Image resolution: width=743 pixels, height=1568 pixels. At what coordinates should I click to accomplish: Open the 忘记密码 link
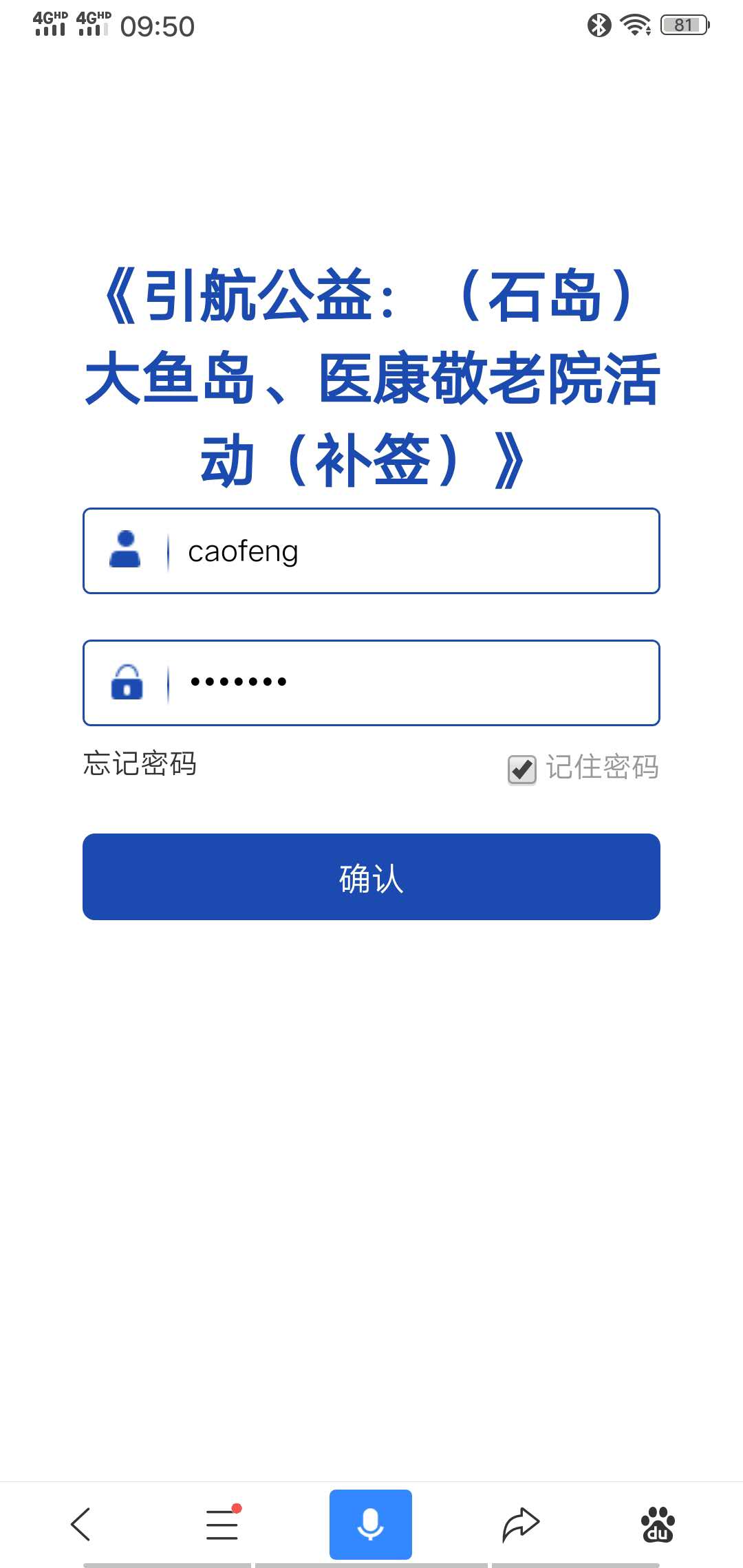pyautogui.click(x=140, y=763)
